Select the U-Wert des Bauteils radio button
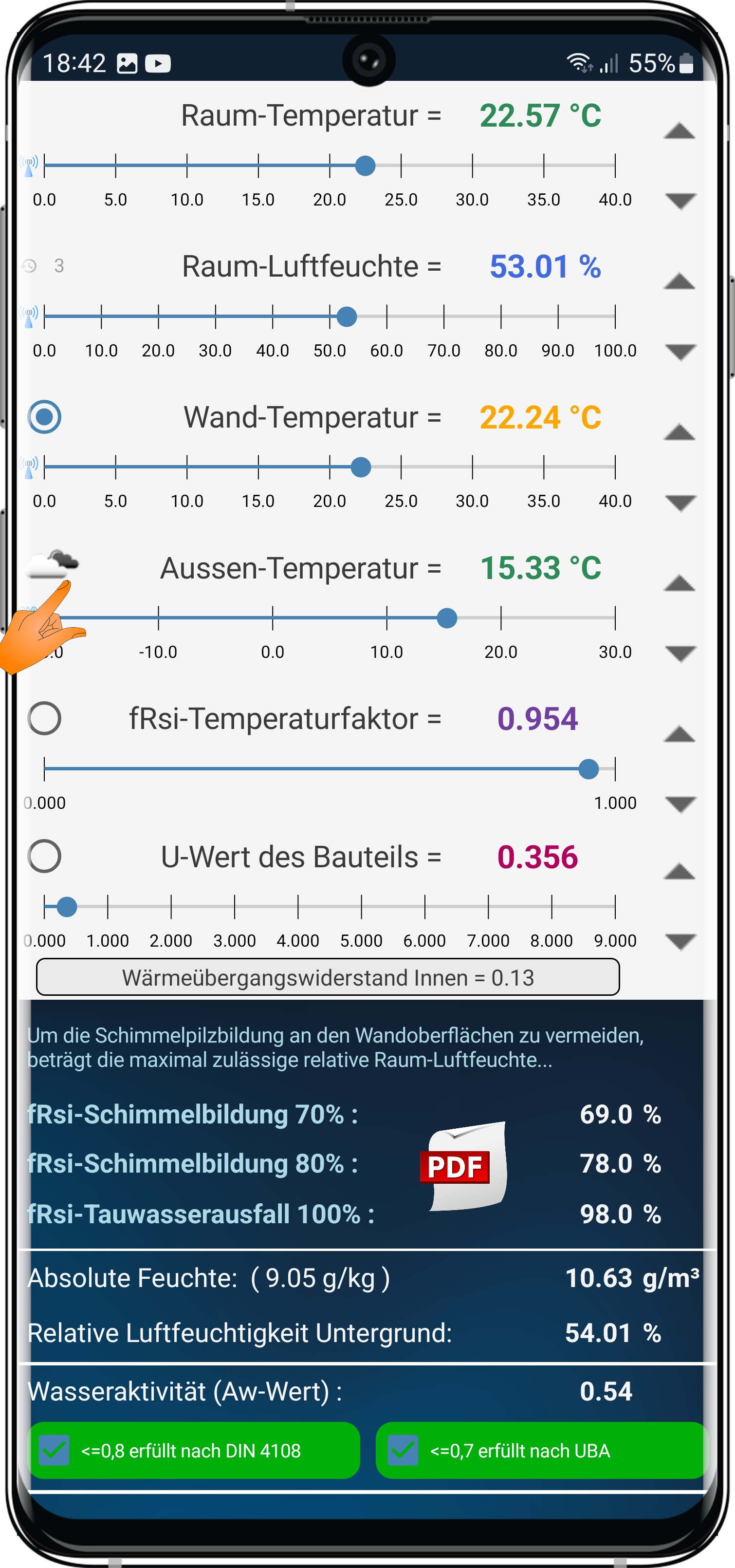The height and width of the screenshot is (1568, 735). [44, 857]
